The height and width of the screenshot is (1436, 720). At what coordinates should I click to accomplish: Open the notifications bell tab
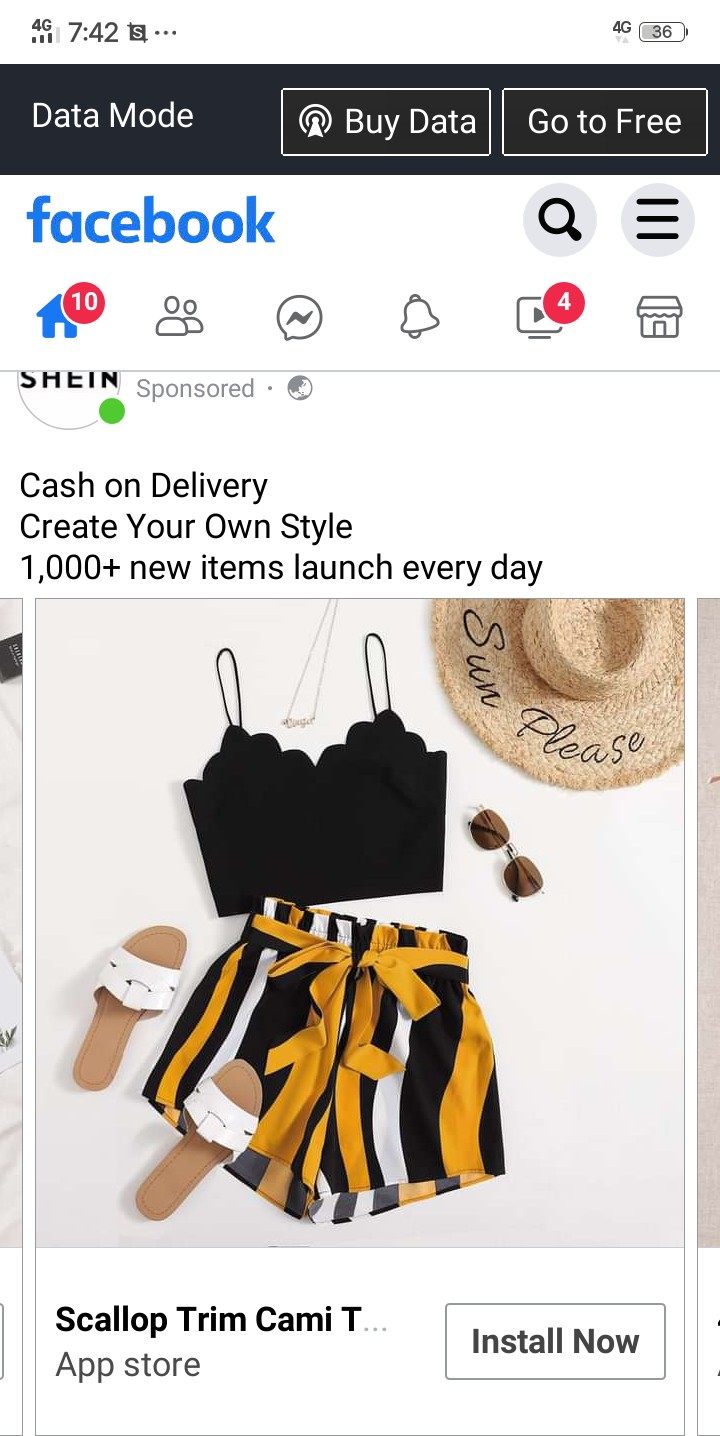[x=419, y=318]
